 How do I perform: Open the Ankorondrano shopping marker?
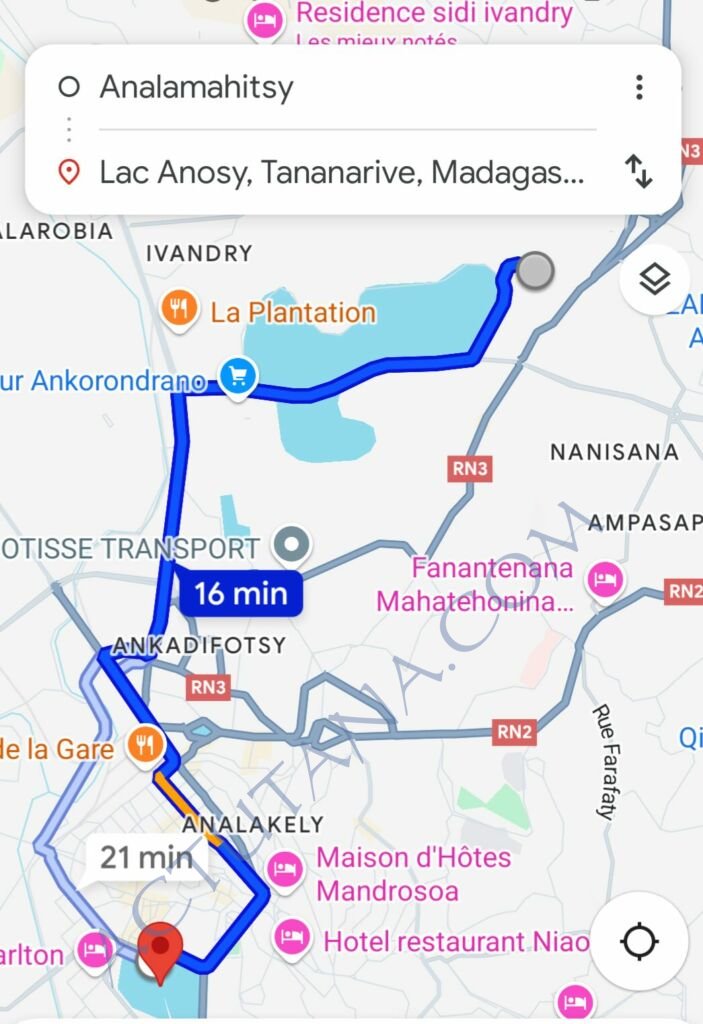pyautogui.click(x=238, y=378)
